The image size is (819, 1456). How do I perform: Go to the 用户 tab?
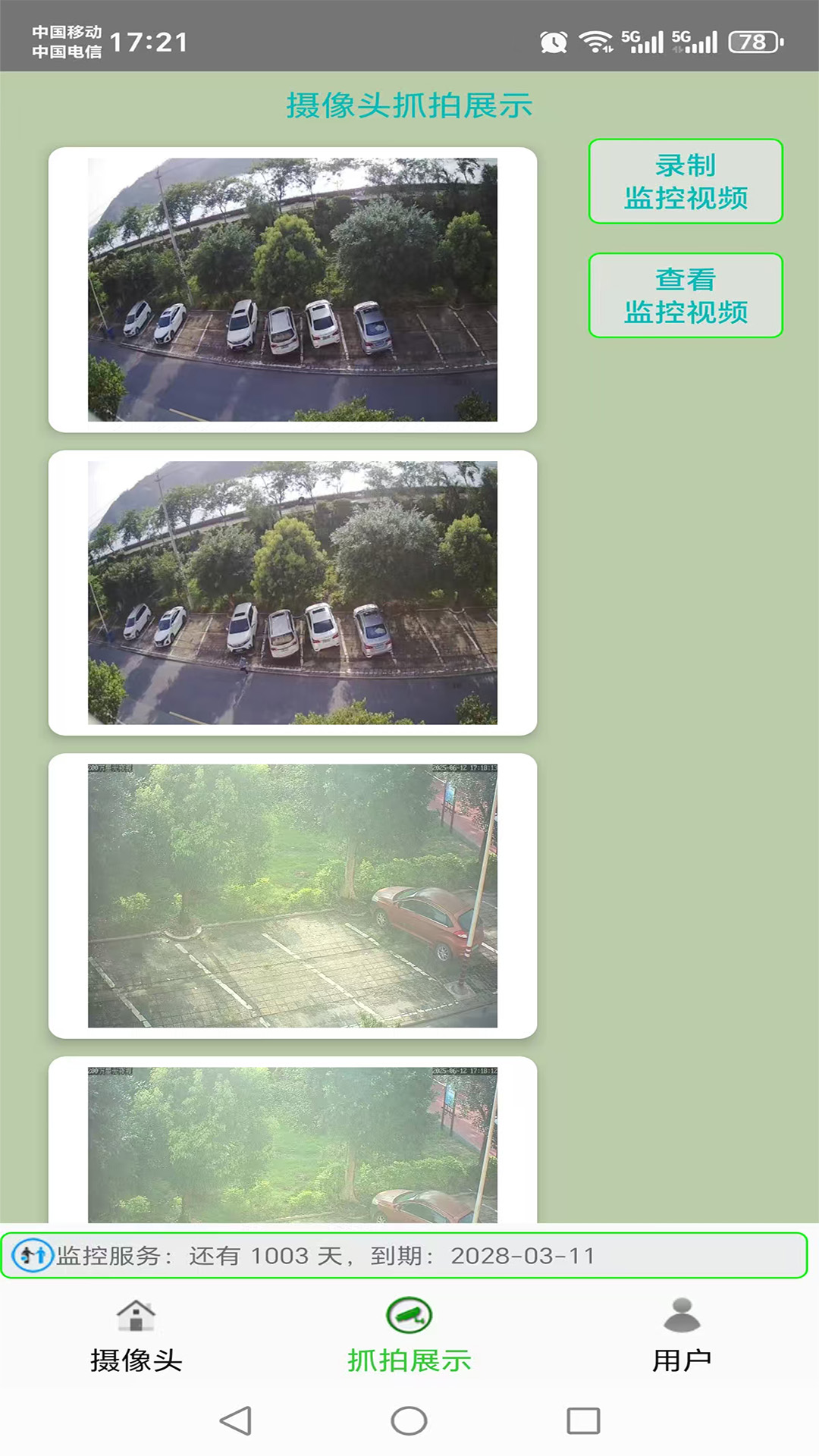click(682, 1336)
